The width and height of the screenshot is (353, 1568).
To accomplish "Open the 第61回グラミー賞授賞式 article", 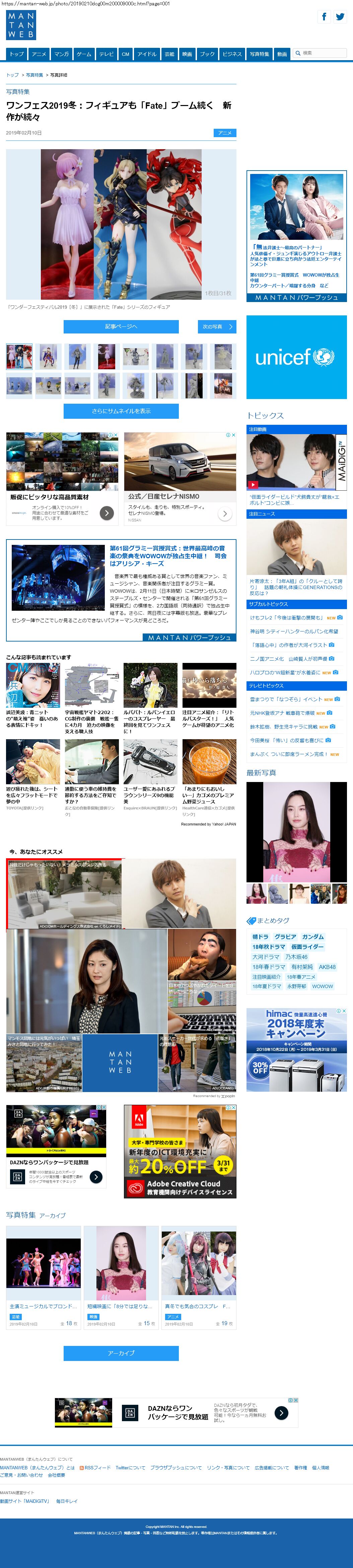I will pos(168,555).
